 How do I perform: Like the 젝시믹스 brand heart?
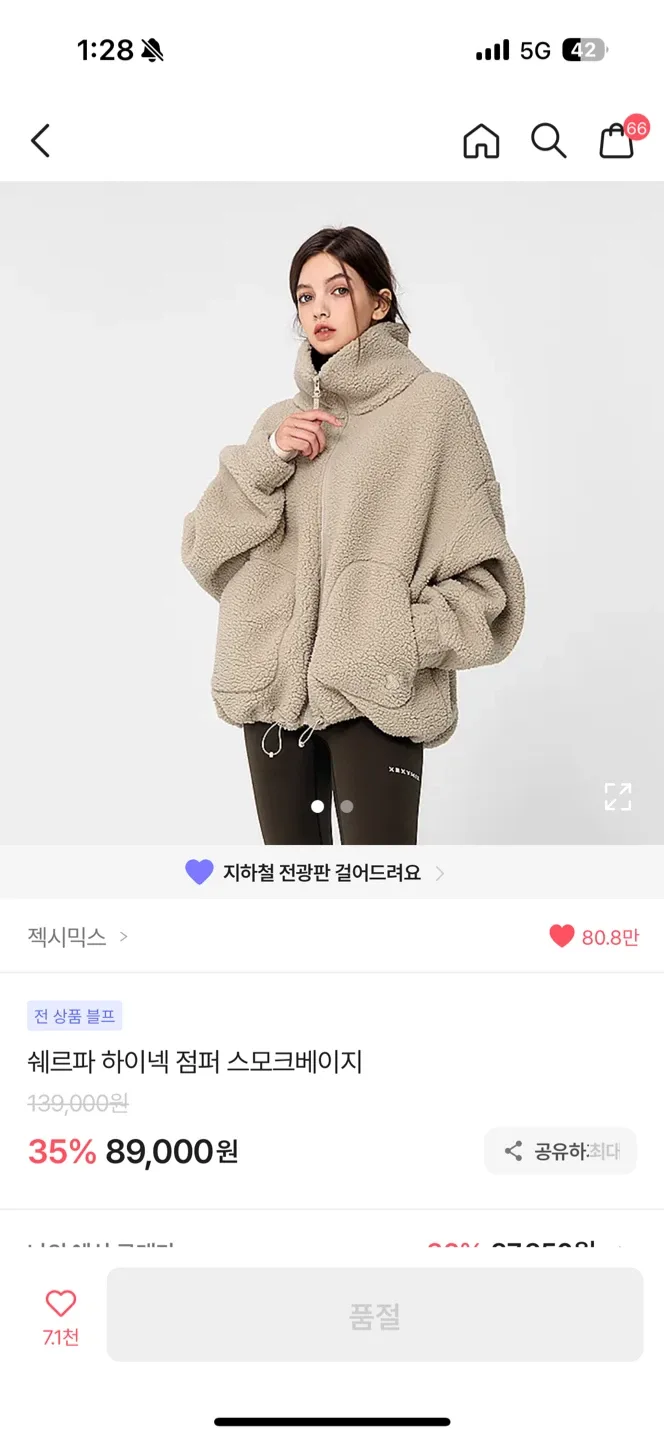pos(562,936)
